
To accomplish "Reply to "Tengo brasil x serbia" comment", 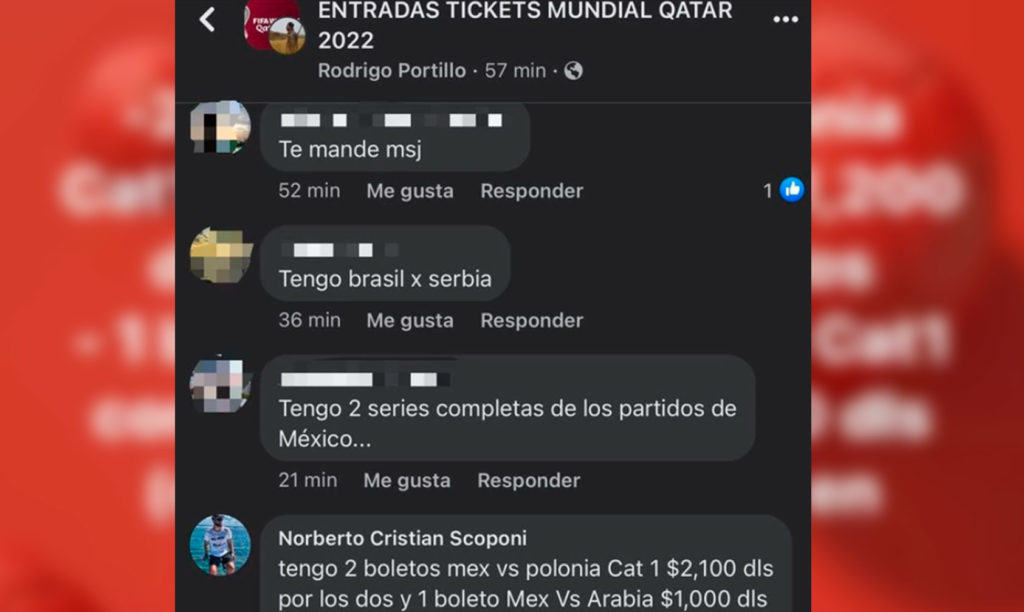I will click(x=532, y=321).
